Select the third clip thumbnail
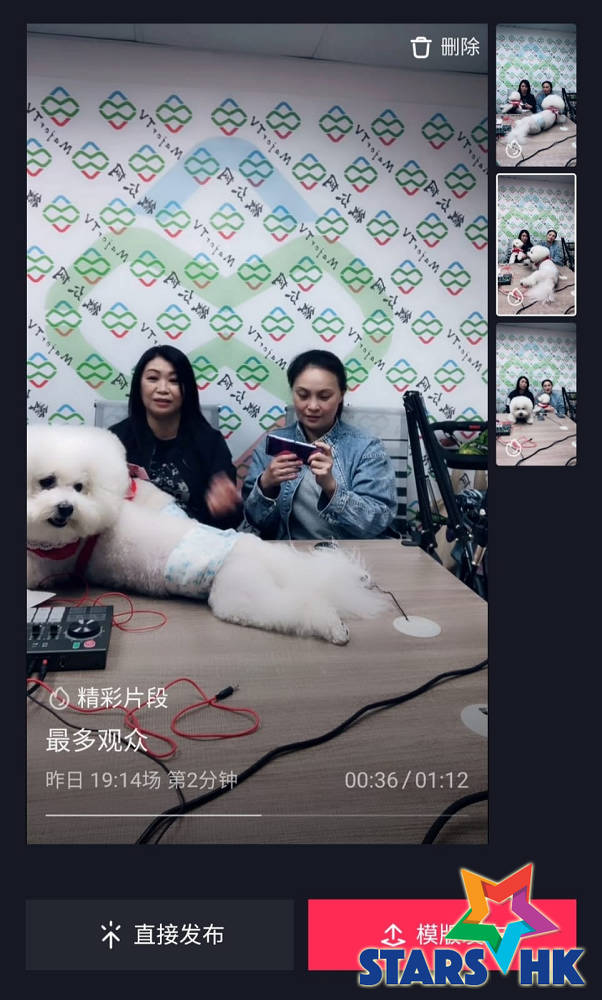The height and width of the screenshot is (1000, 602). pos(536,394)
